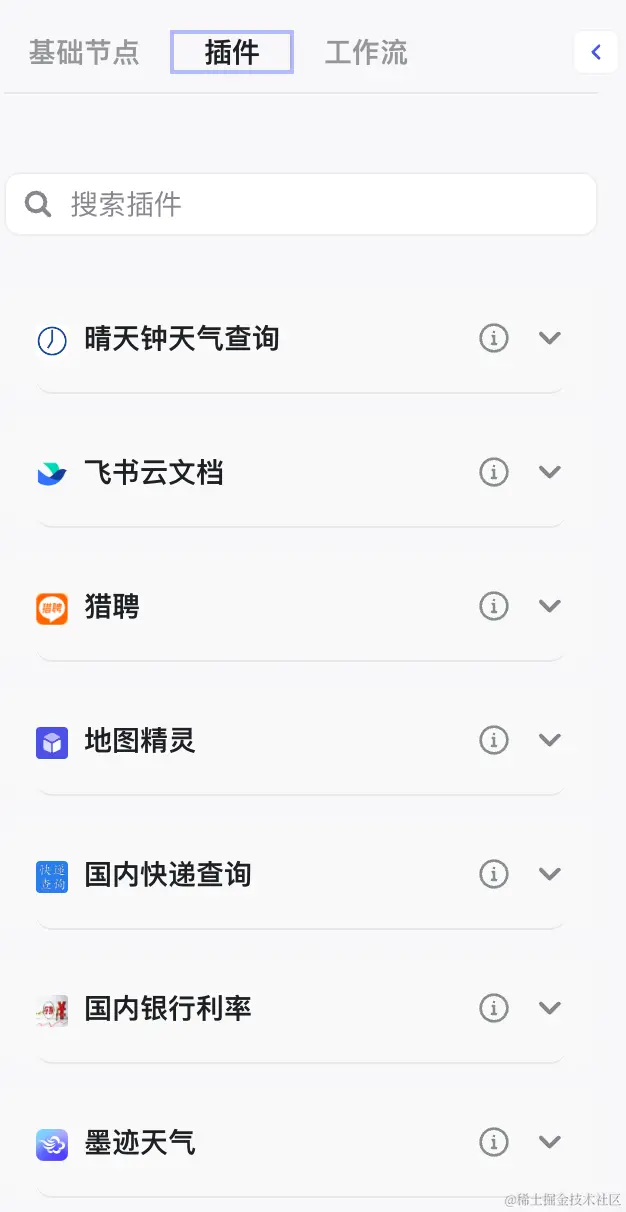
Task: Tap the info icon for 国内银行利率
Action: (x=493, y=1008)
